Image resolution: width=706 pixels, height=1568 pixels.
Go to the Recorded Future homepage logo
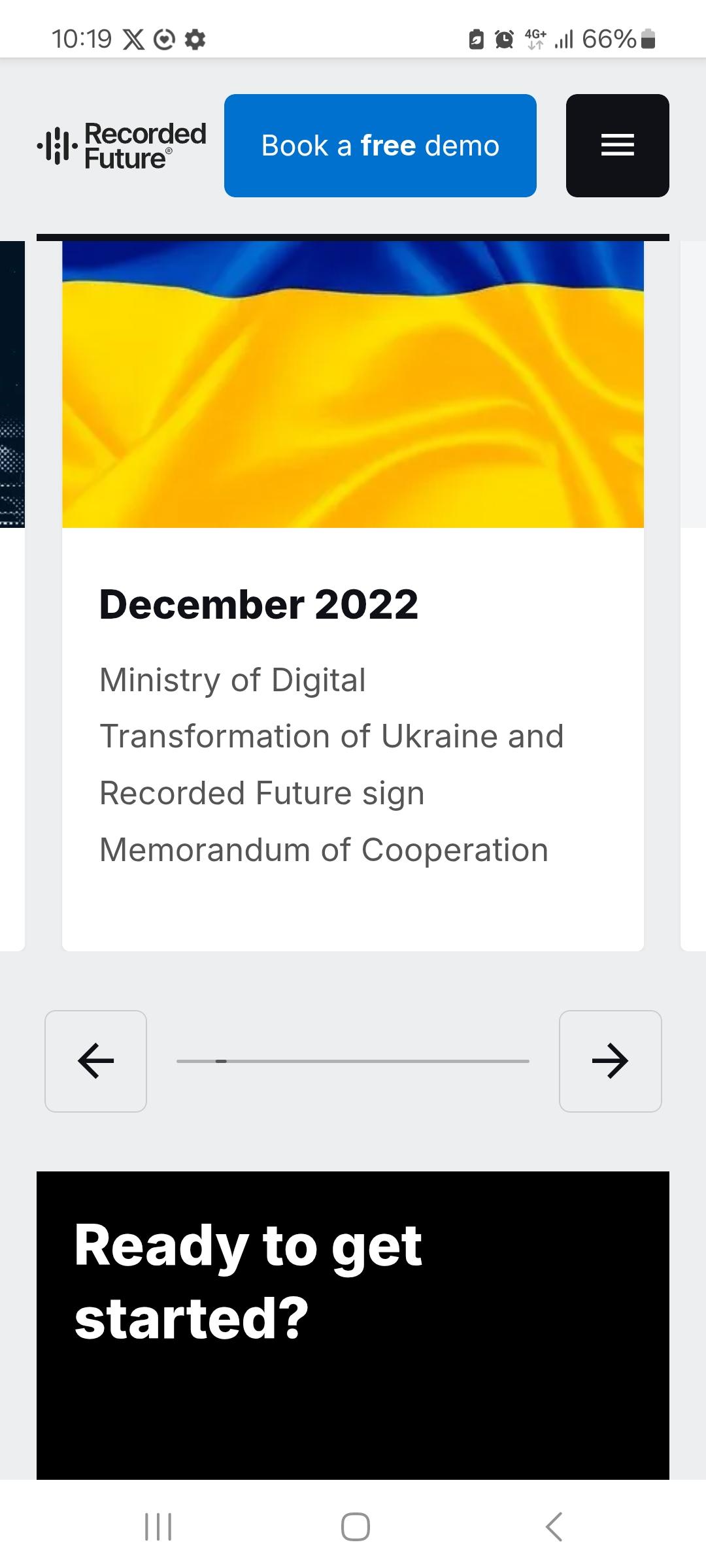click(x=122, y=146)
